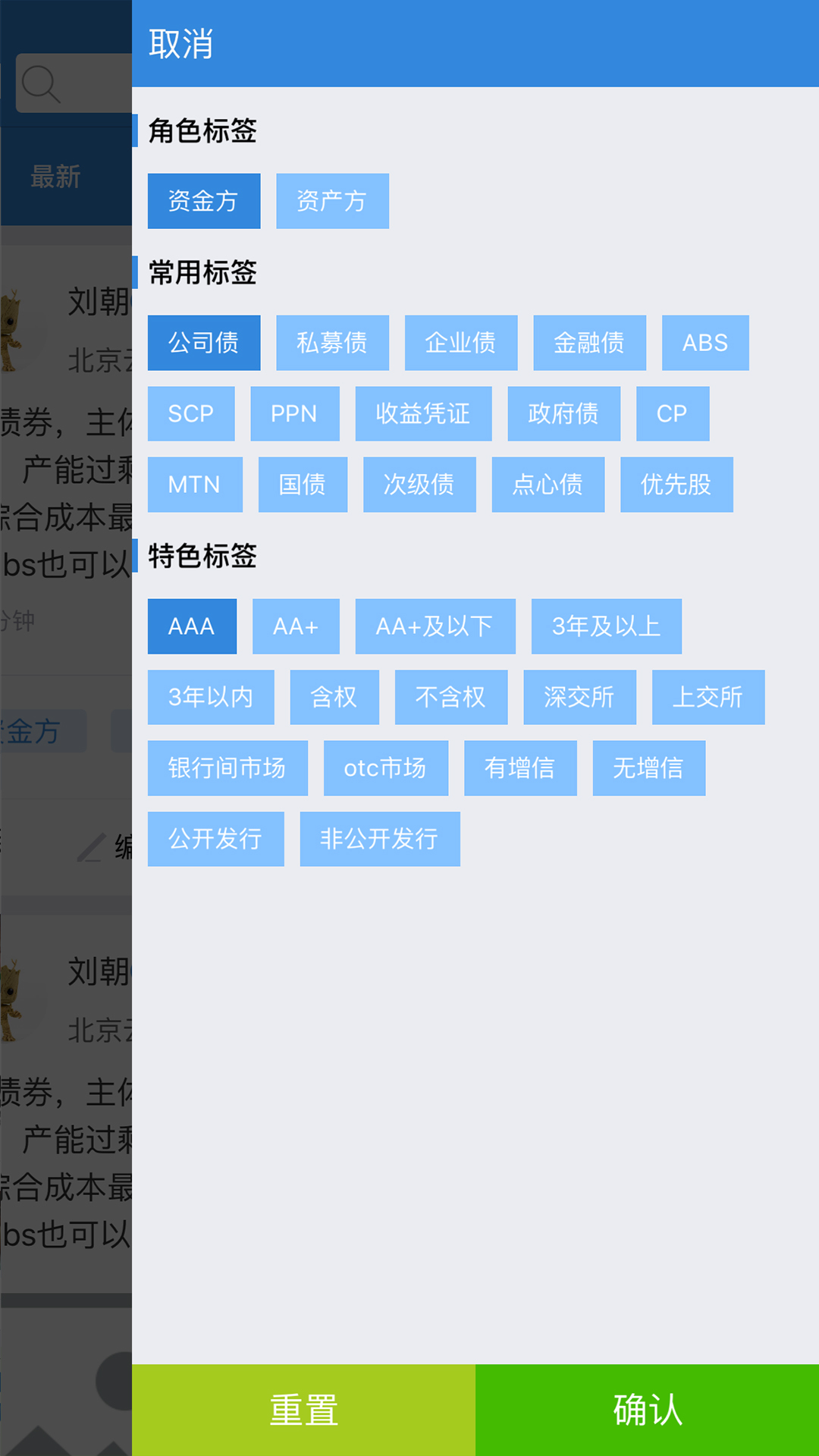
Task: Select the 政府债 tag
Action: point(563,413)
